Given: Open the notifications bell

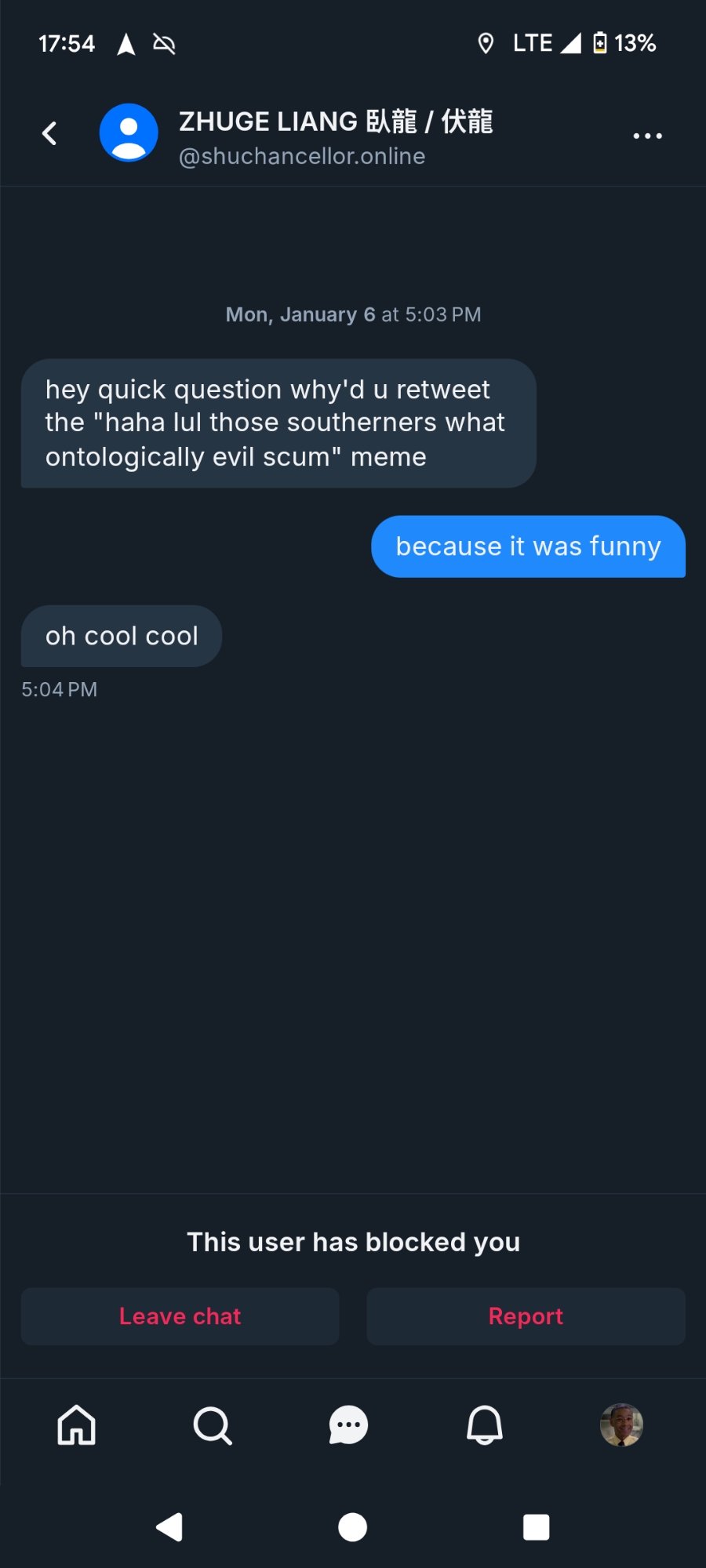Looking at the screenshot, I should click(485, 1425).
